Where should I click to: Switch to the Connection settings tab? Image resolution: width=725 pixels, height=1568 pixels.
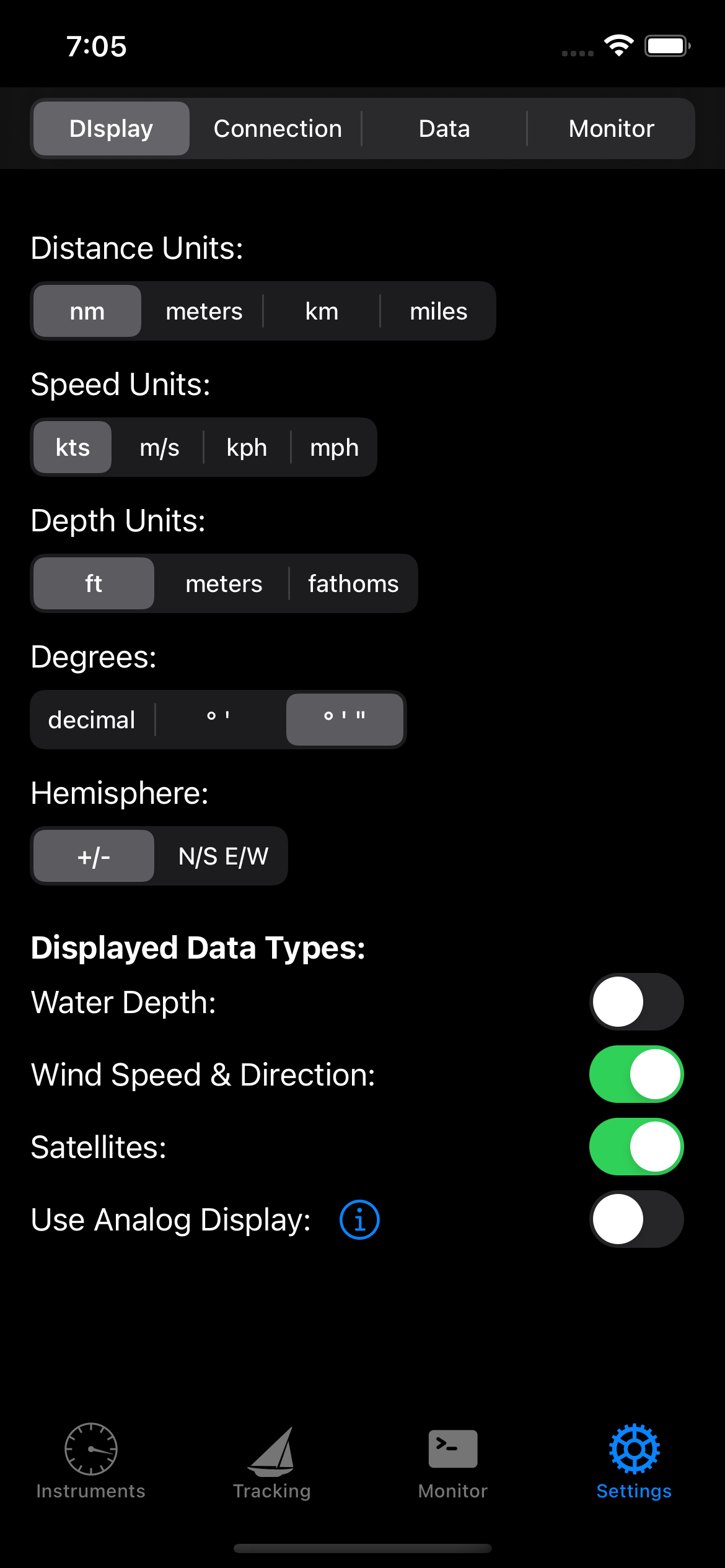click(278, 128)
